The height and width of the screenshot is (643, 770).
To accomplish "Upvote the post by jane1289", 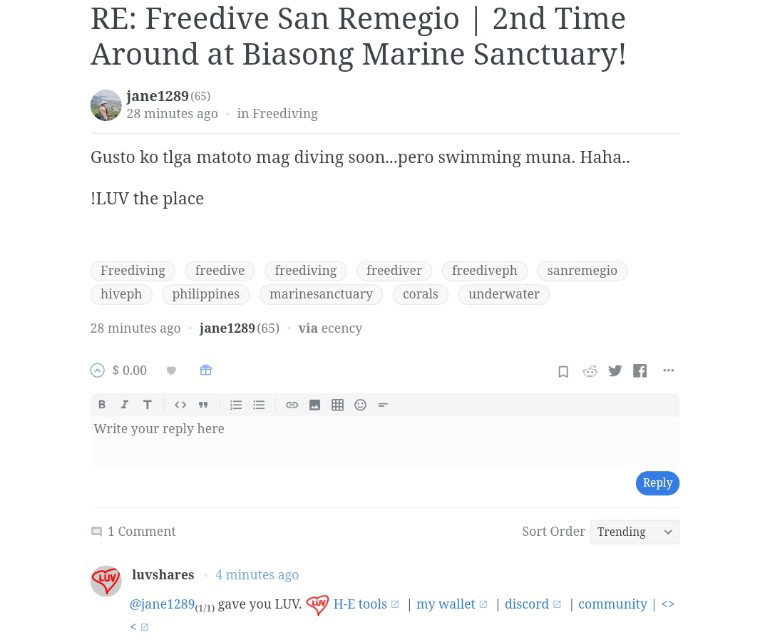I will click(97, 370).
